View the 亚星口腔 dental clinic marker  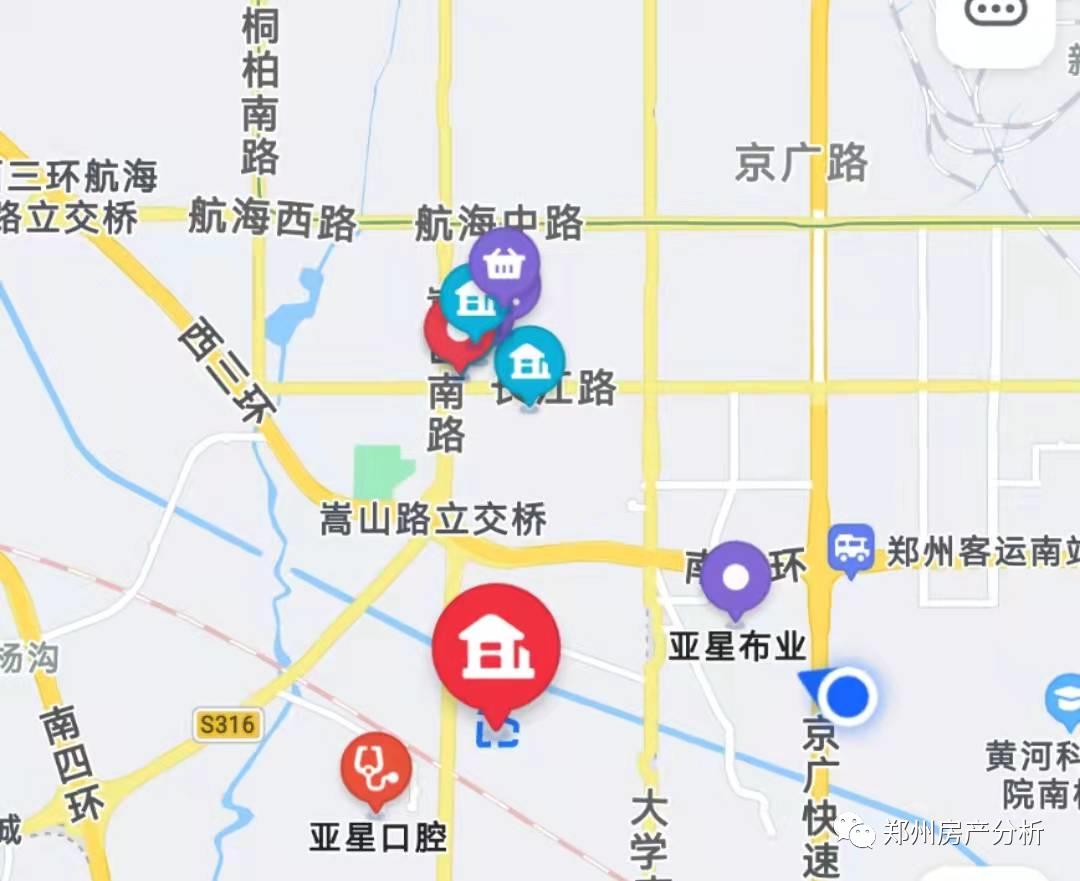tap(376, 768)
